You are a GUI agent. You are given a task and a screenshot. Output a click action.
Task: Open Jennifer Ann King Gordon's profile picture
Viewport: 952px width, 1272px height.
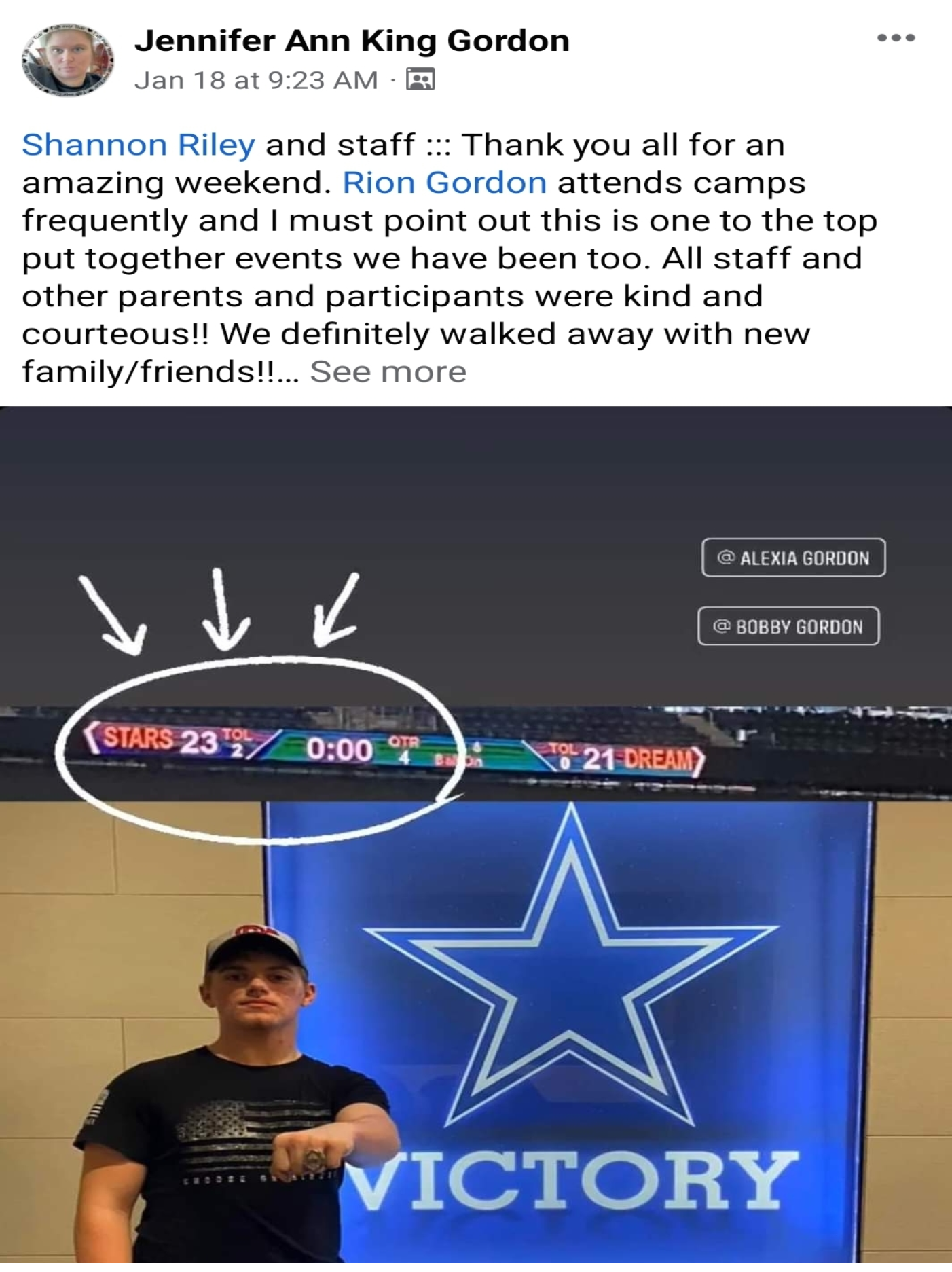pos(68,60)
